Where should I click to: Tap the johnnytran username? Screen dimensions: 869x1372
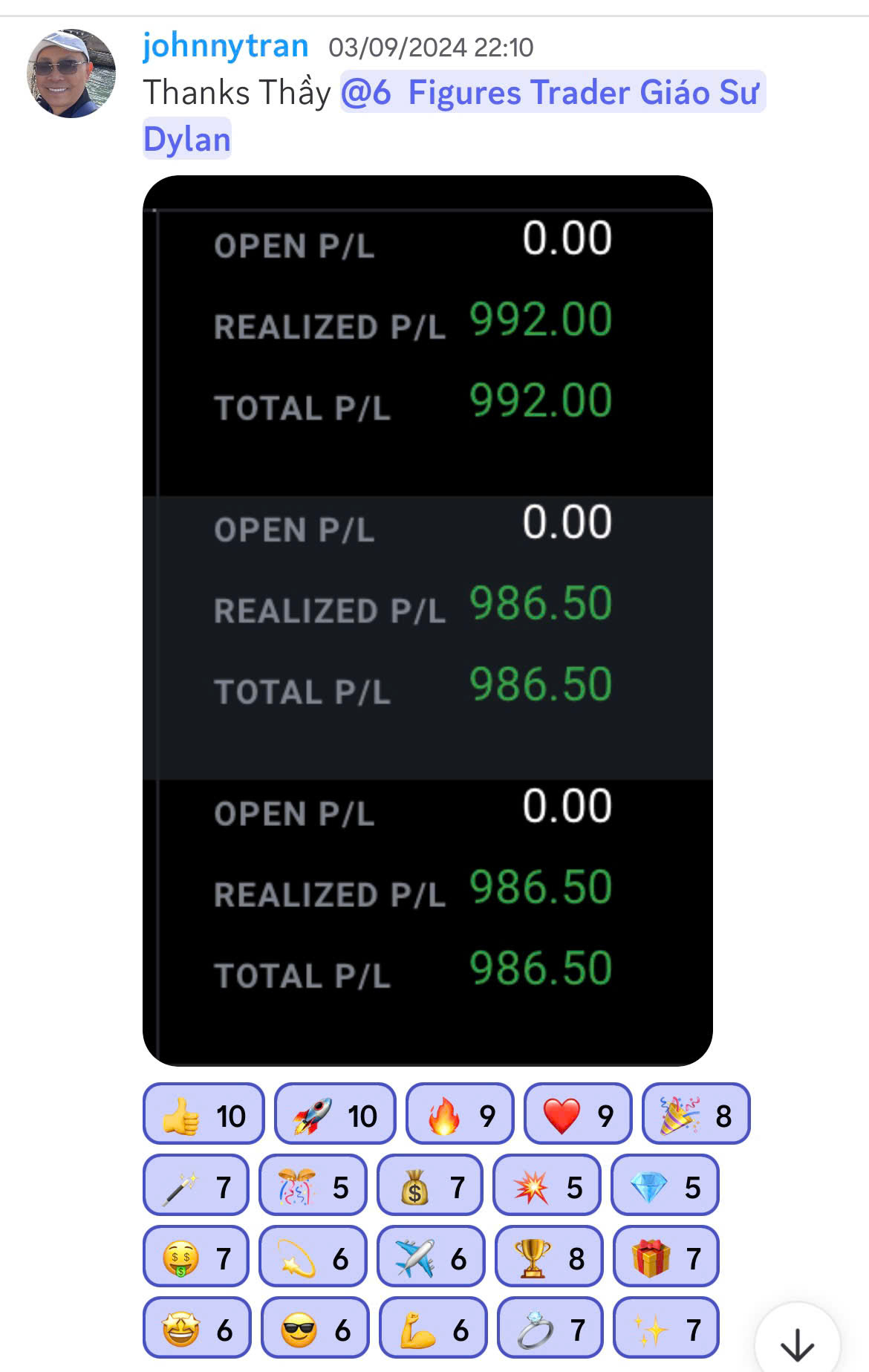tap(225, 46)
